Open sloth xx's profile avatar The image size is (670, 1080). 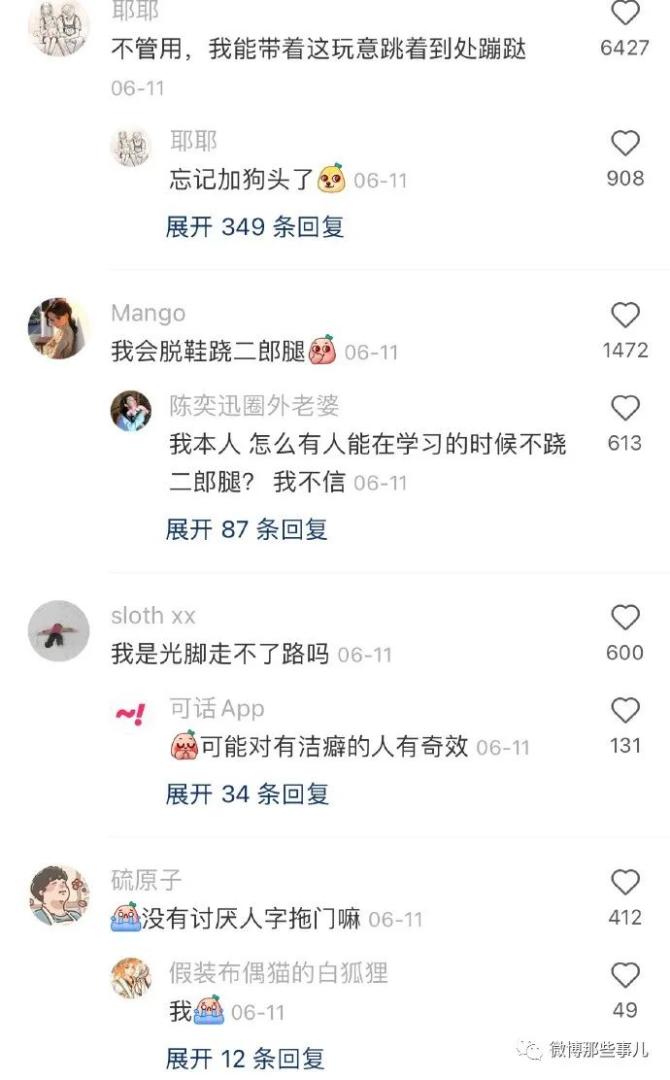58,630
